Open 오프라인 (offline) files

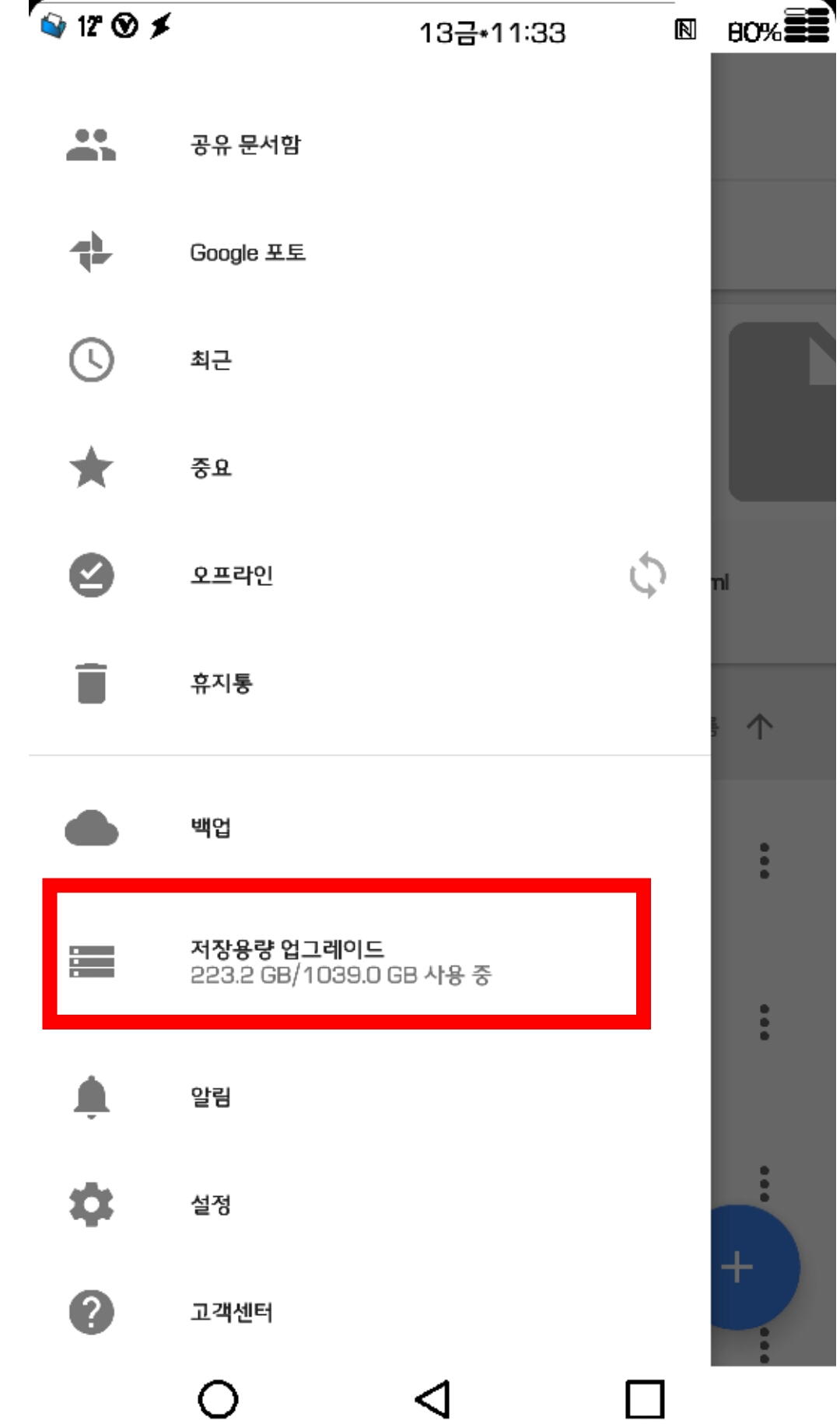[231, 575]
